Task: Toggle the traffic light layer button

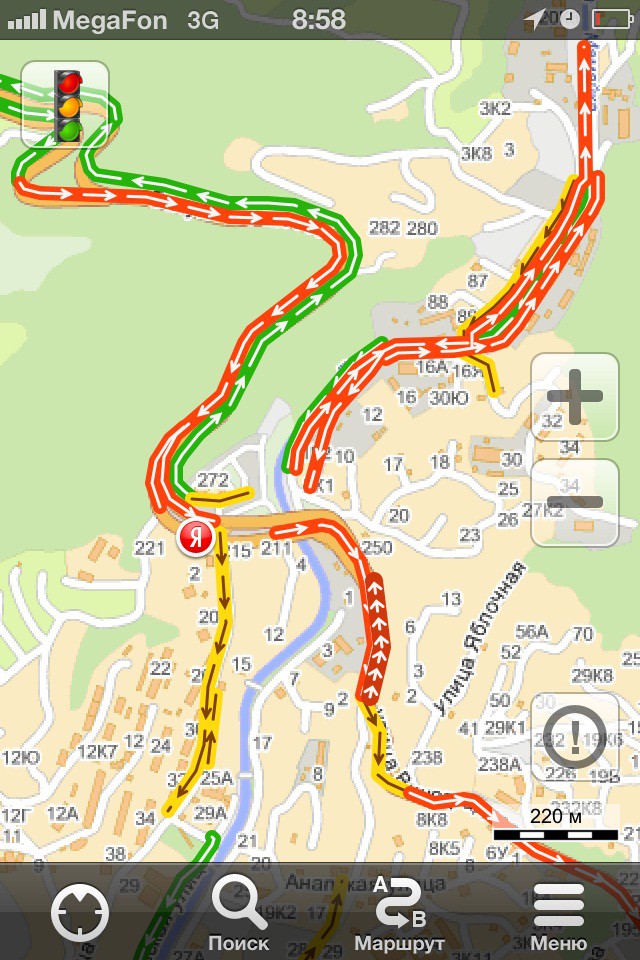Action: 66,104
